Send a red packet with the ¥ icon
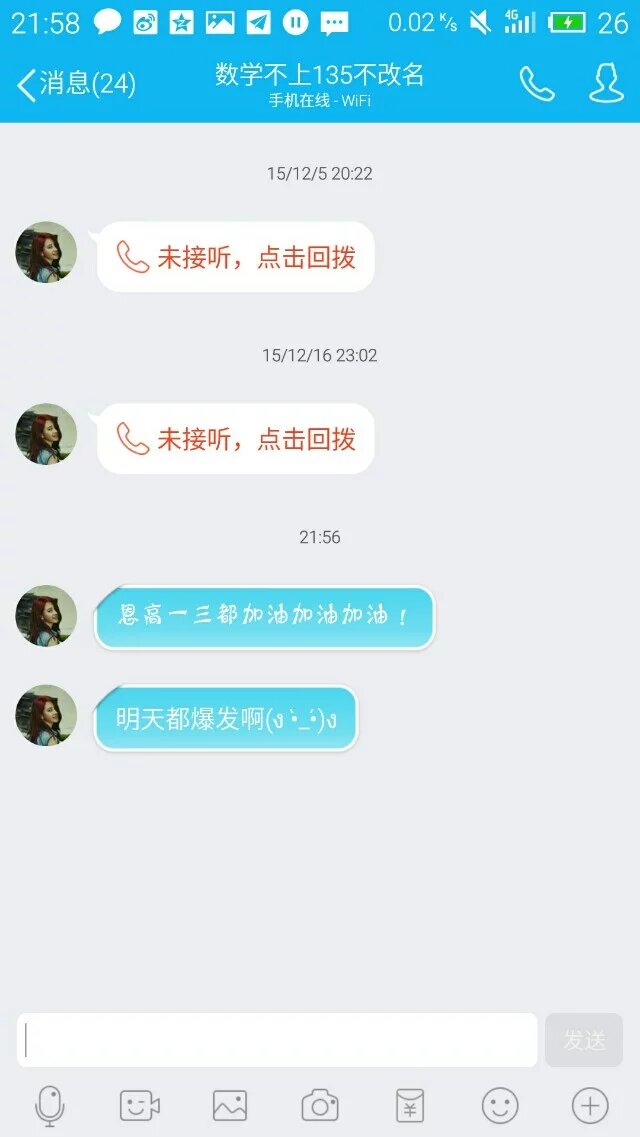The width and height of the screenshot is (640, 1137). point(409,1106)
